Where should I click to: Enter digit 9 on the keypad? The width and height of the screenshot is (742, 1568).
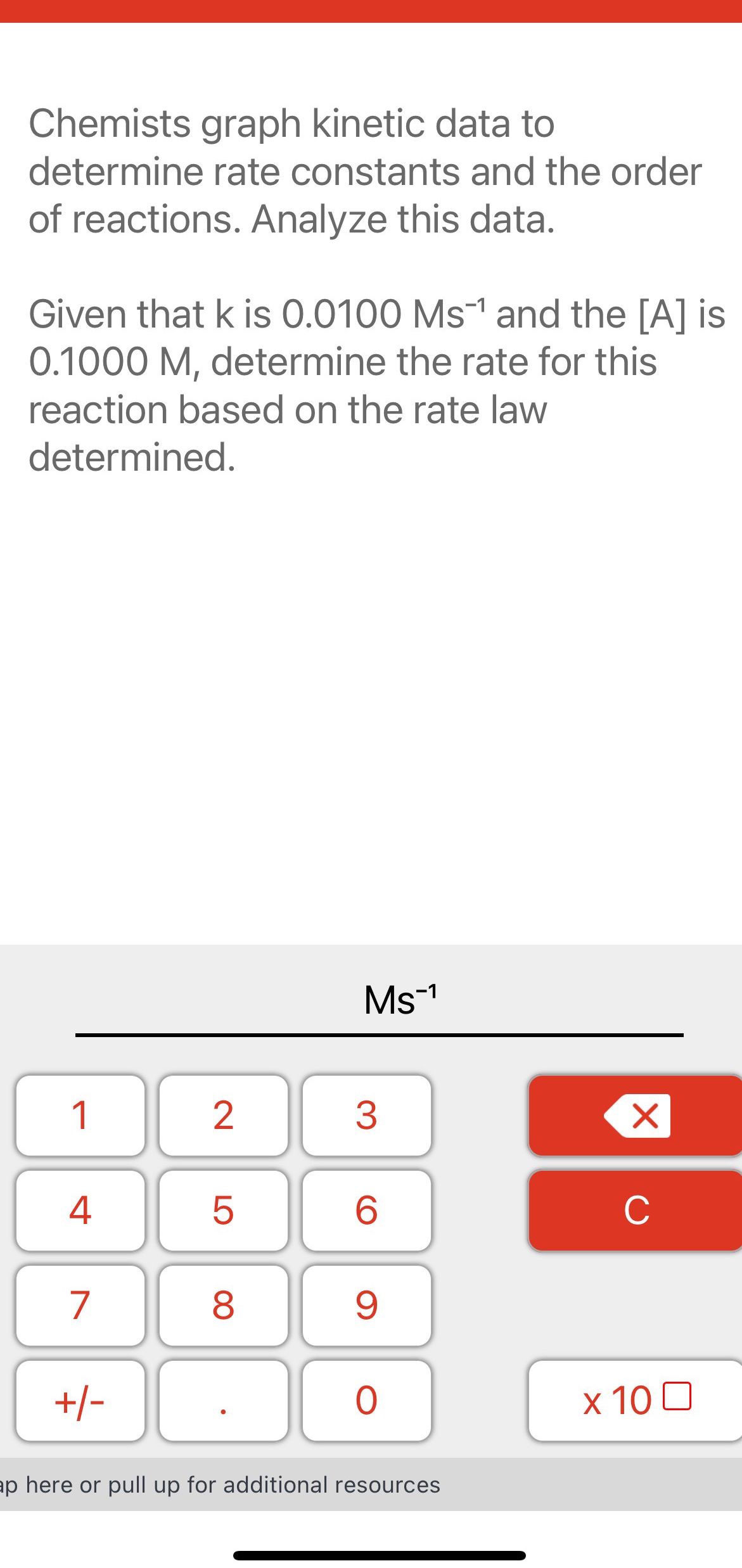[x=366, y=1305]
